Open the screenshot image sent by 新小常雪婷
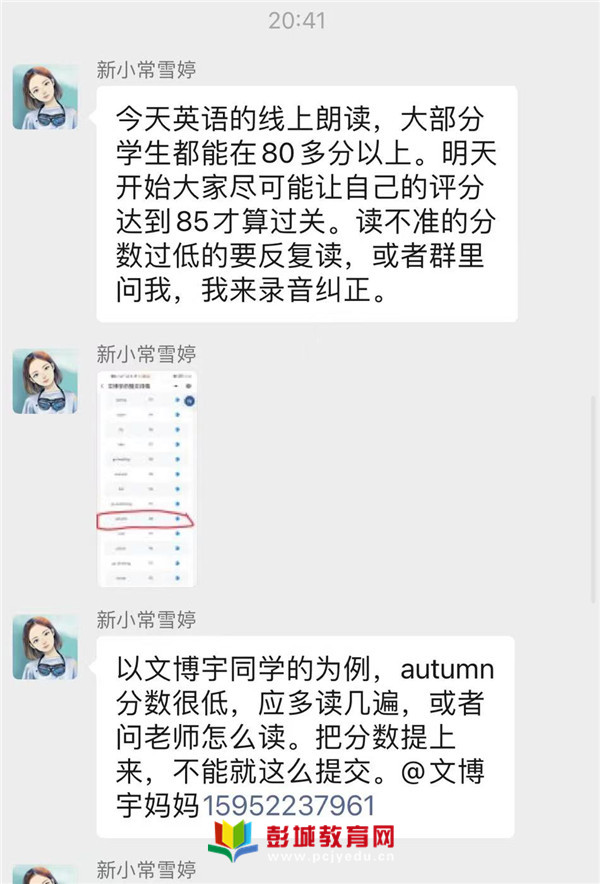The width and height of the screenshot is (600, 884). point(147,479)
